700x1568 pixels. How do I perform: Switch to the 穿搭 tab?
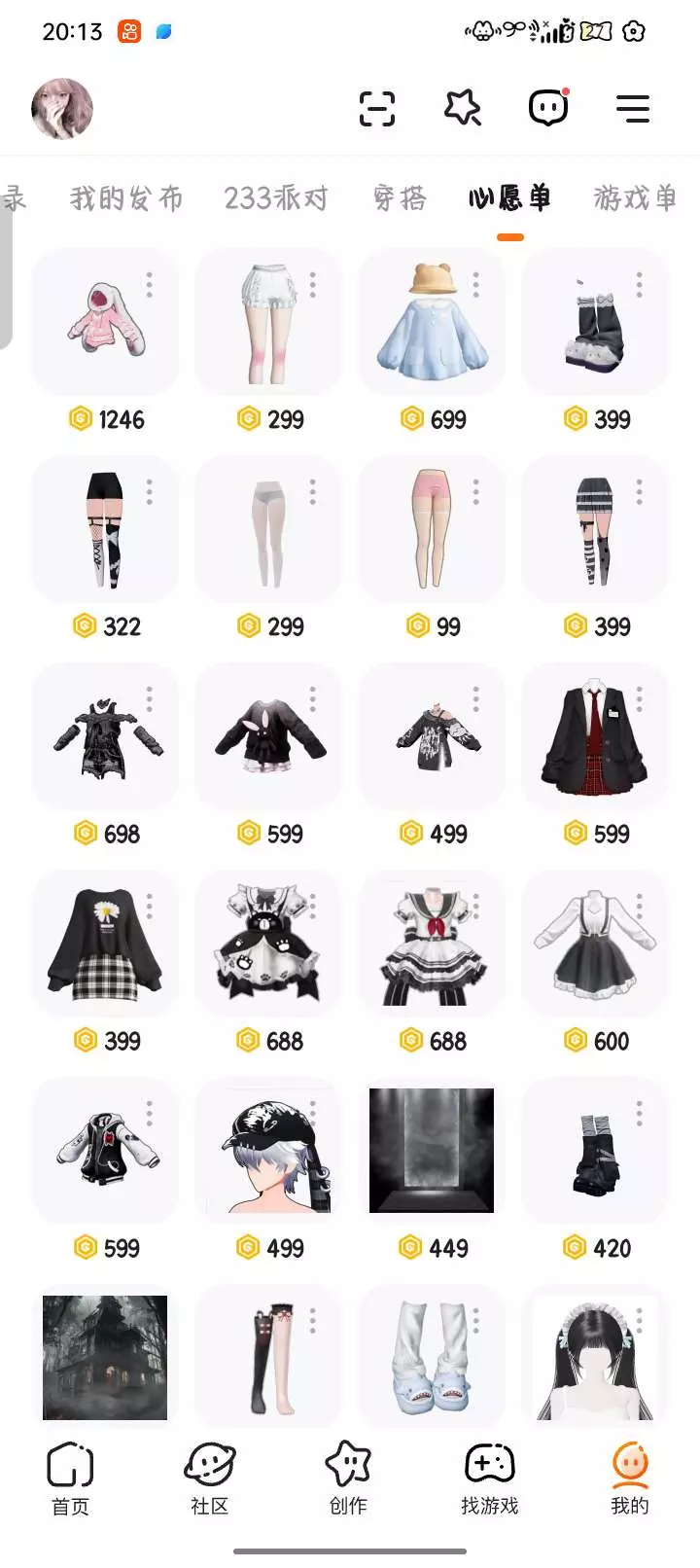400,198
